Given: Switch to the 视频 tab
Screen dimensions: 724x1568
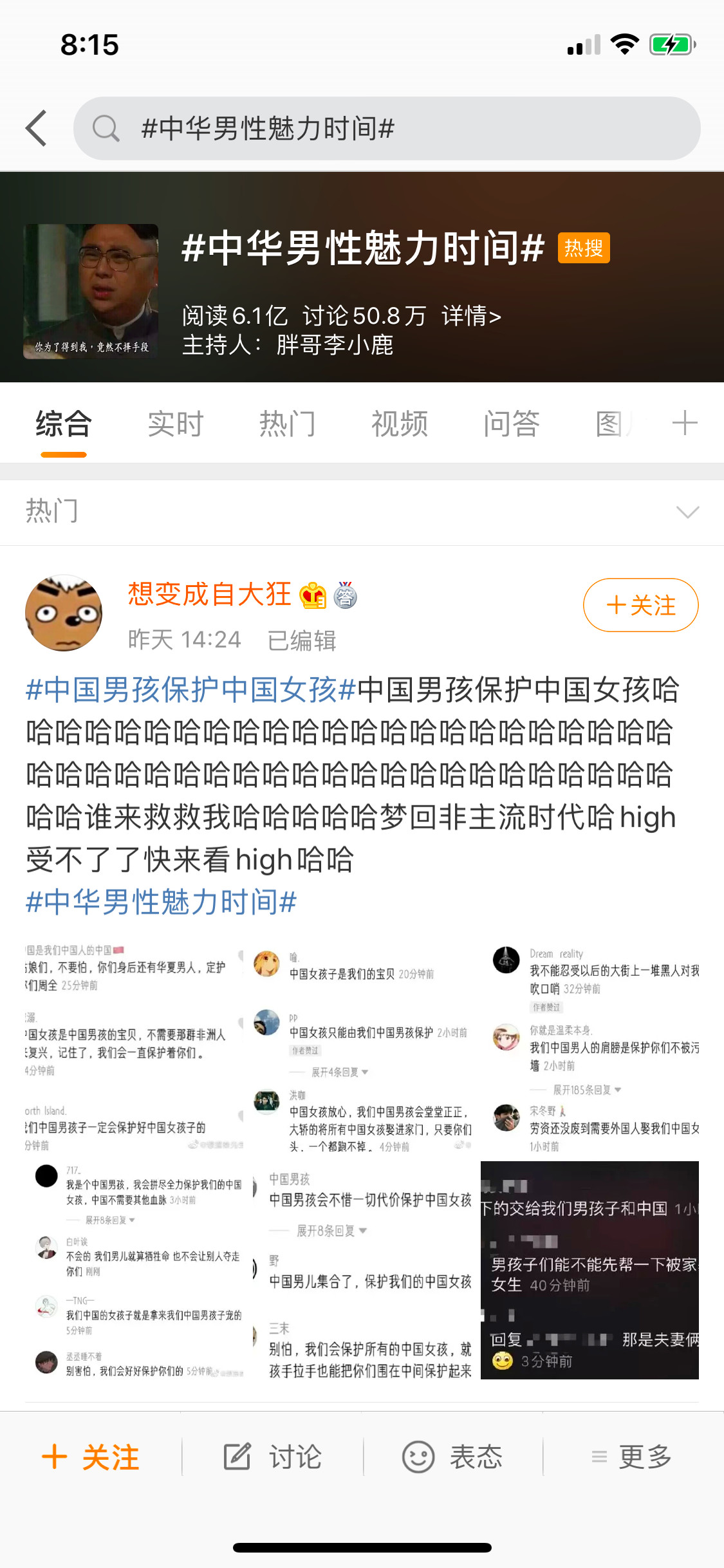Looking at the screenshot, I should coord(399,424).
